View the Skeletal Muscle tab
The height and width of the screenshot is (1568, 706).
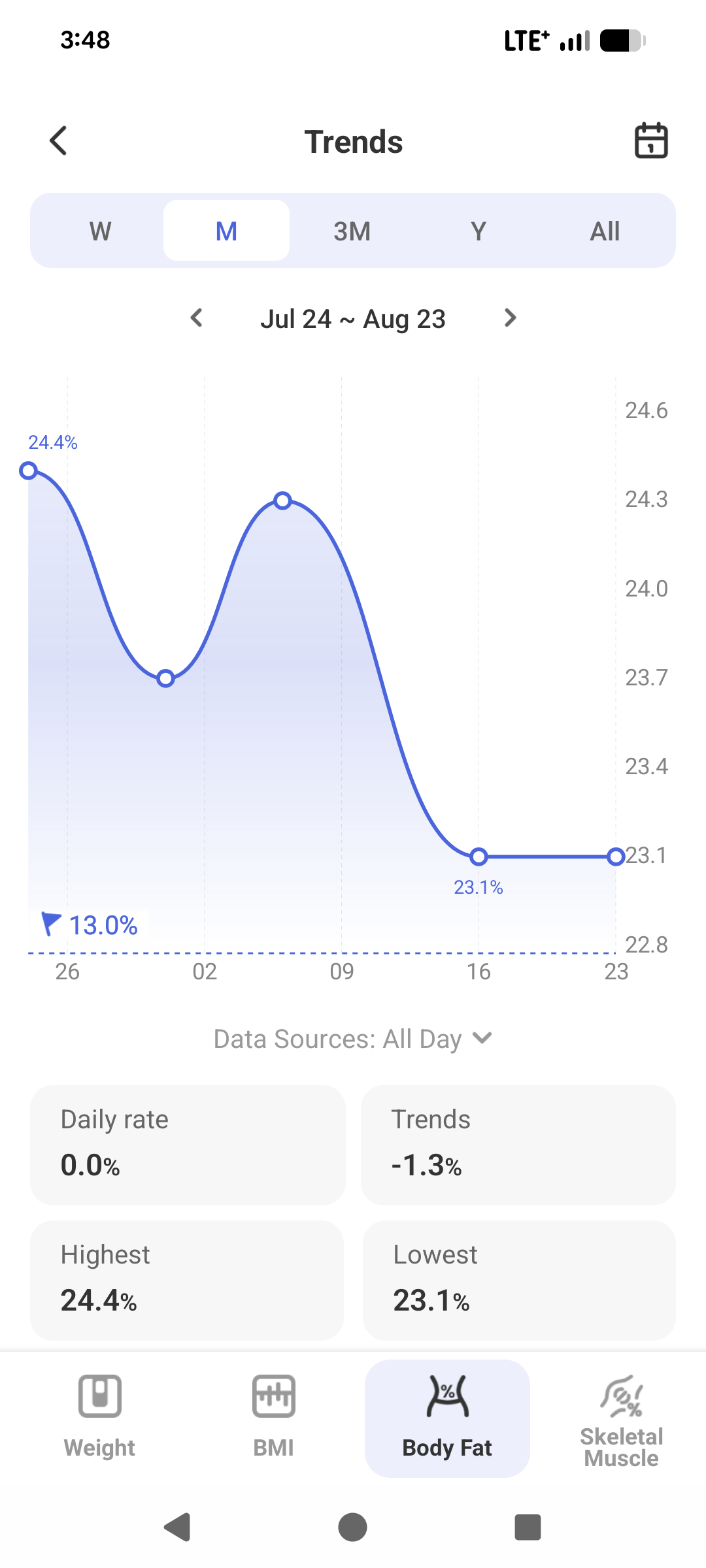pos(621,1418)
